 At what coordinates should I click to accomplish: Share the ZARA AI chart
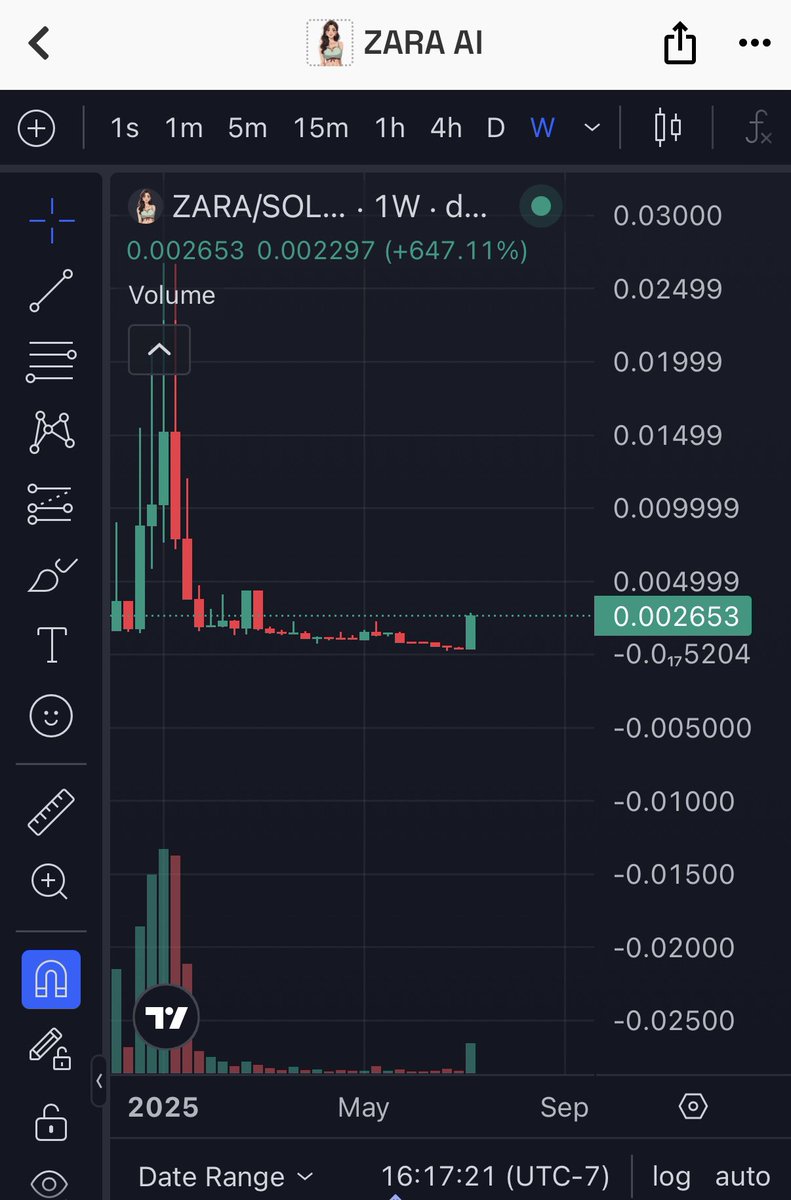coord(679,43)
